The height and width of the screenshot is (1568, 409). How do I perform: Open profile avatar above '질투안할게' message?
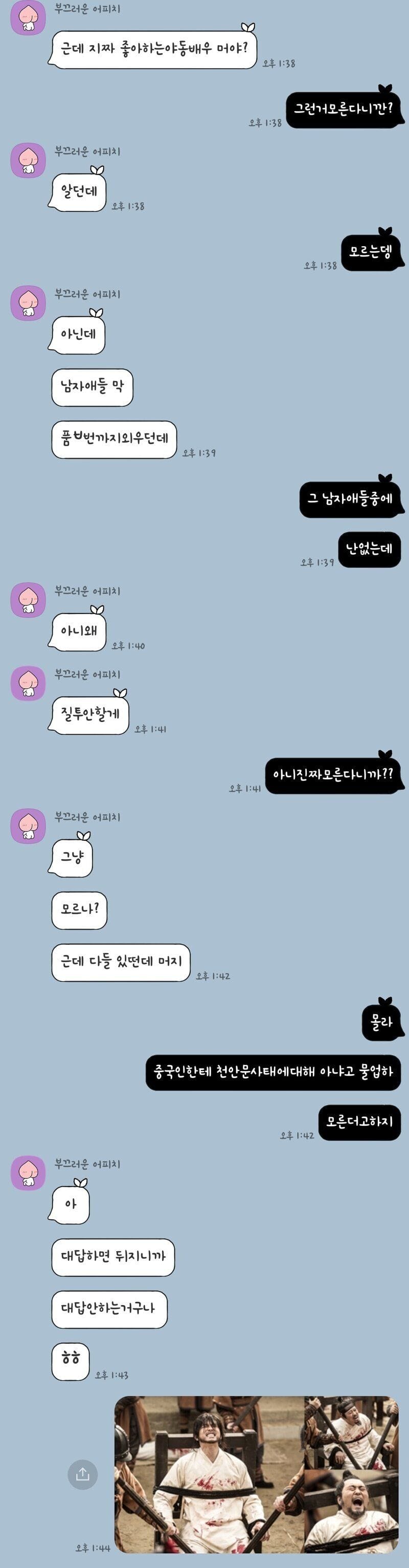click(x=28, y=683)
